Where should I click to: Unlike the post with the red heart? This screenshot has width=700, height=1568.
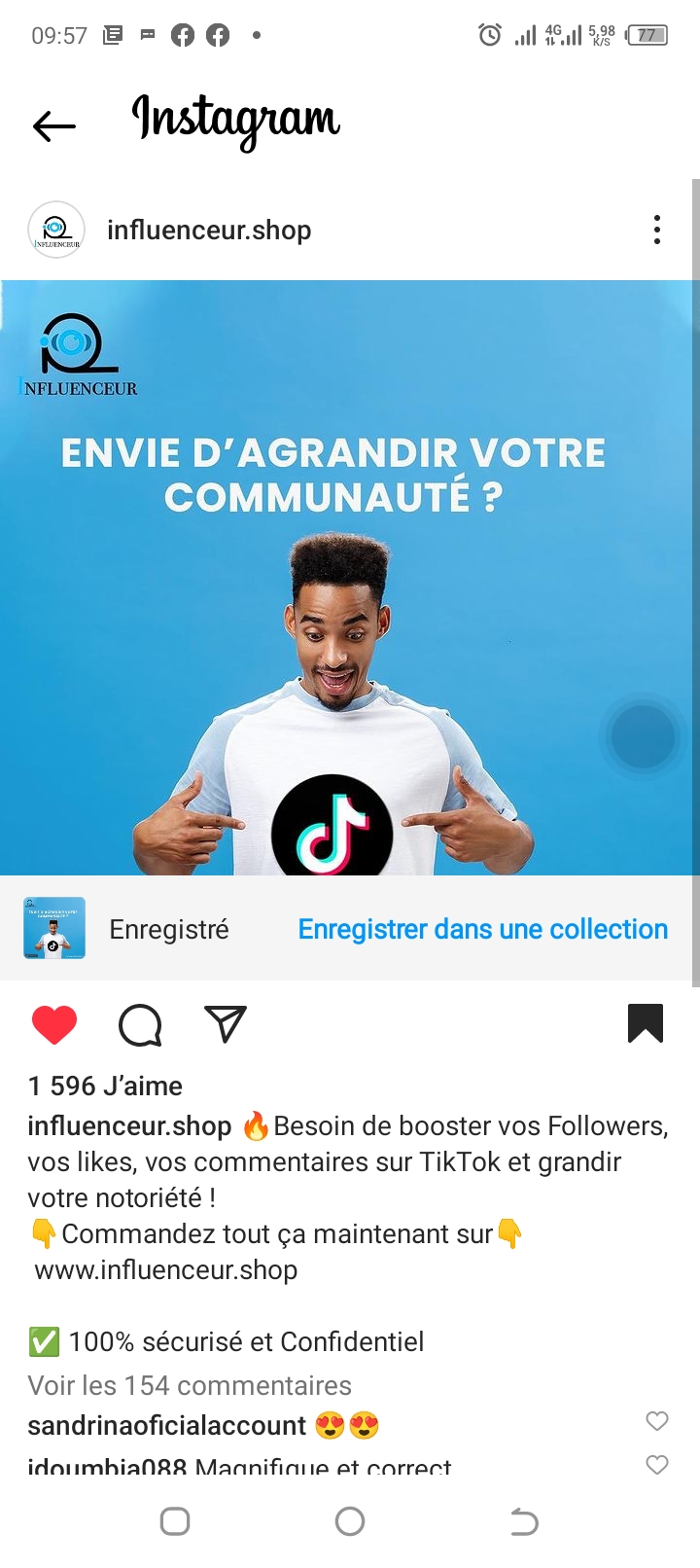coord(54,1024)
